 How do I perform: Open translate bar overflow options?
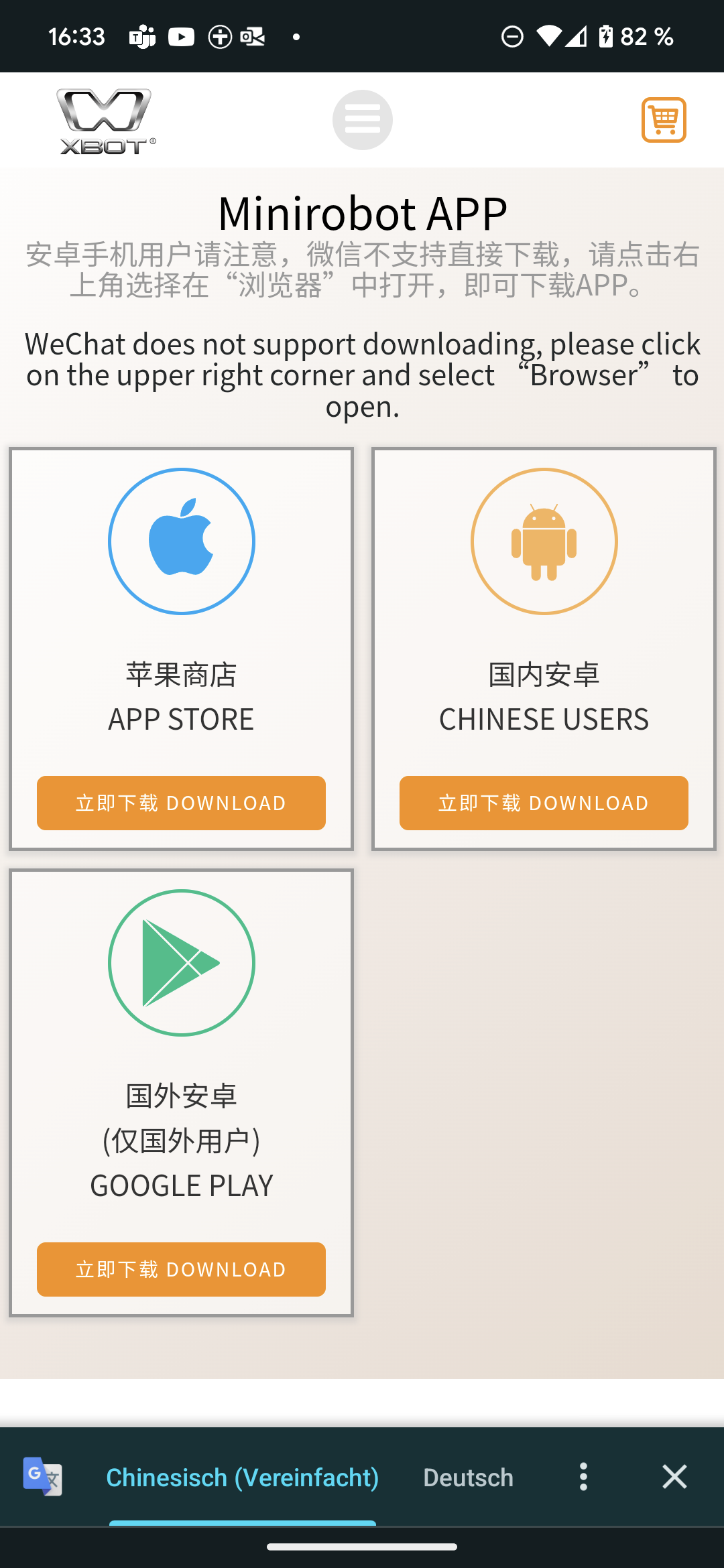pos(583,1477)
